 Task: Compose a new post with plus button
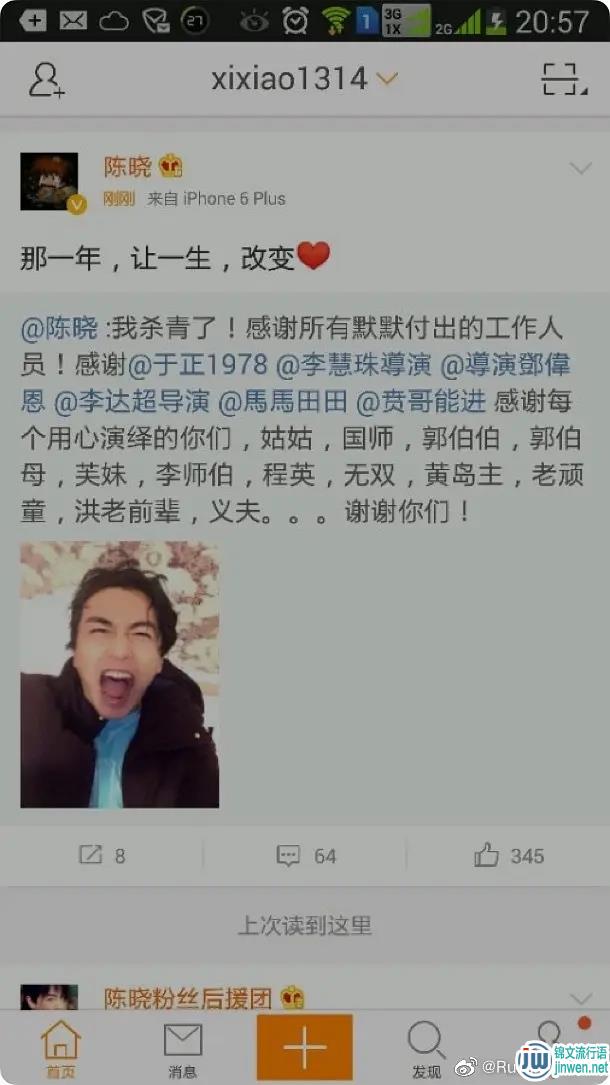(304, 1047)
